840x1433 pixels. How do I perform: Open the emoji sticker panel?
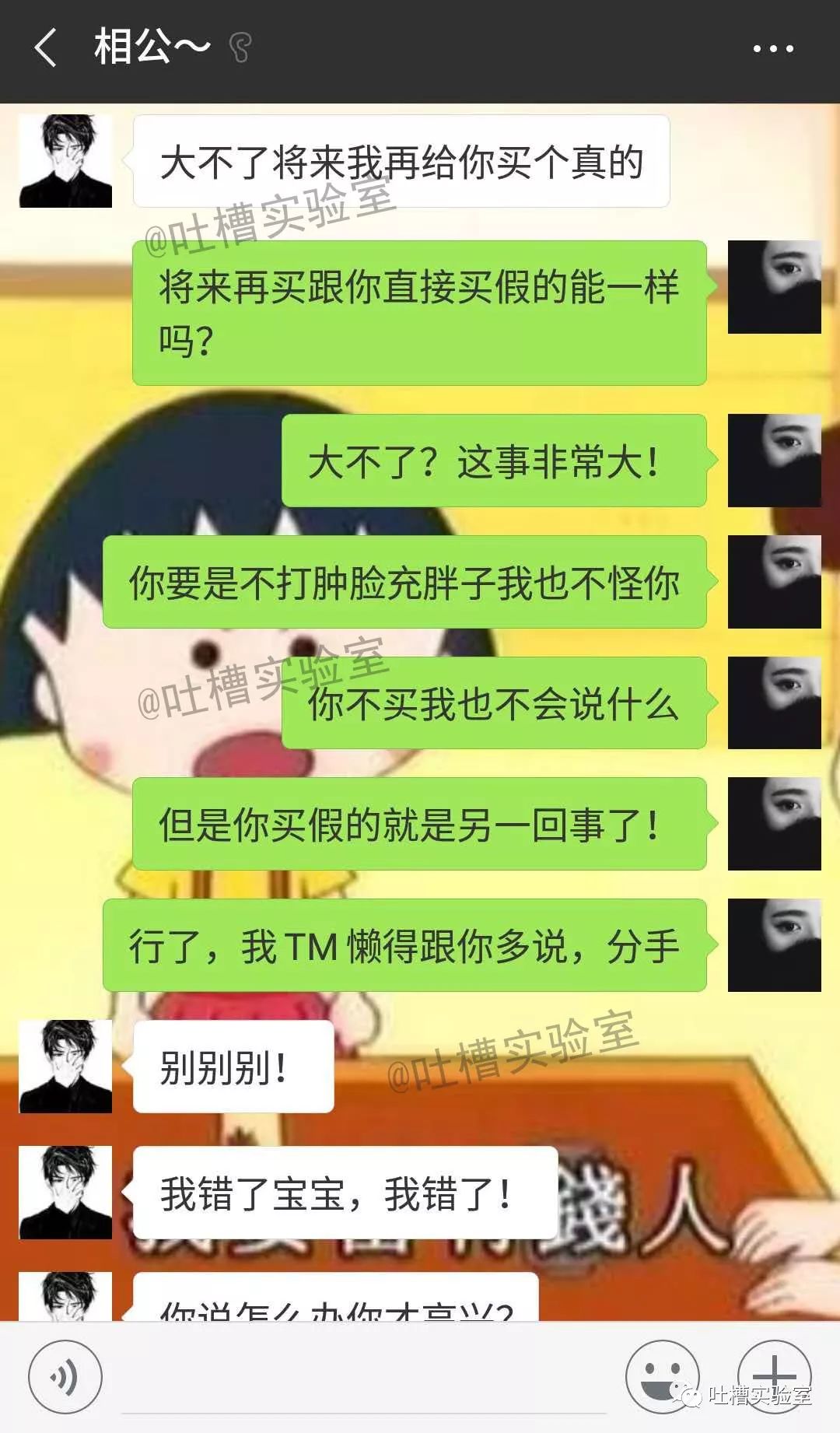pos(662,1375)
